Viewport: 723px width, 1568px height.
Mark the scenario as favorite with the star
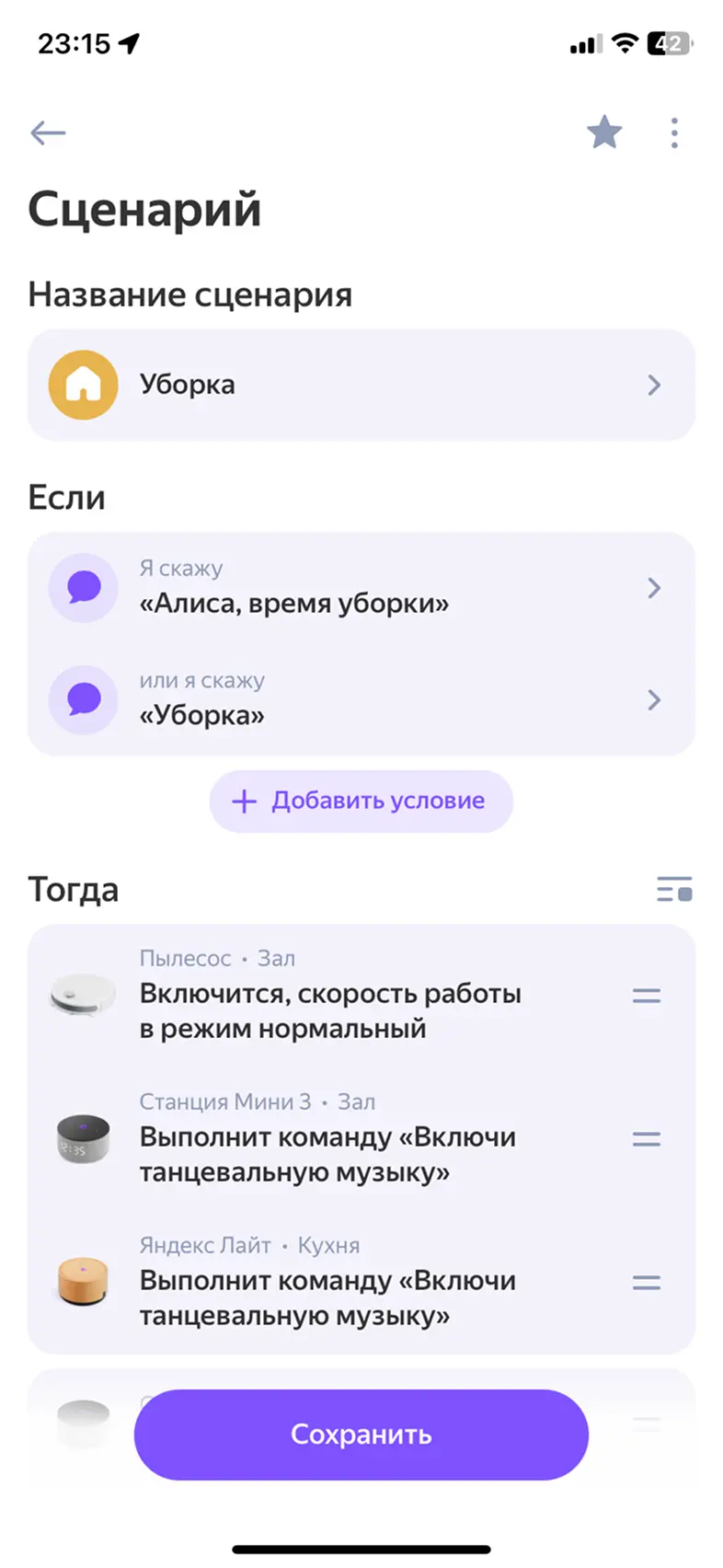tap(604, 133)
